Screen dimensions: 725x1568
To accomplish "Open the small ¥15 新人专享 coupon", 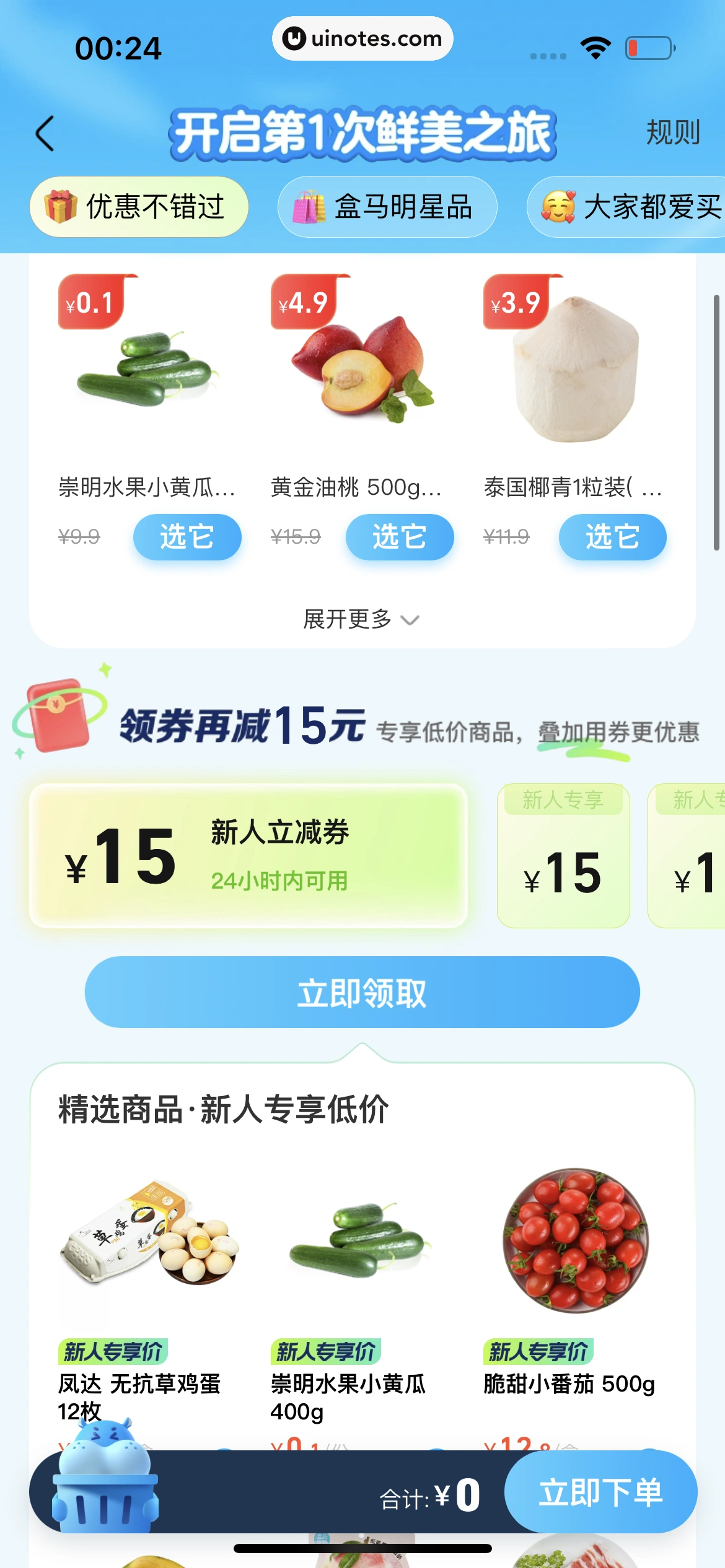I will [x=563, y=856].
